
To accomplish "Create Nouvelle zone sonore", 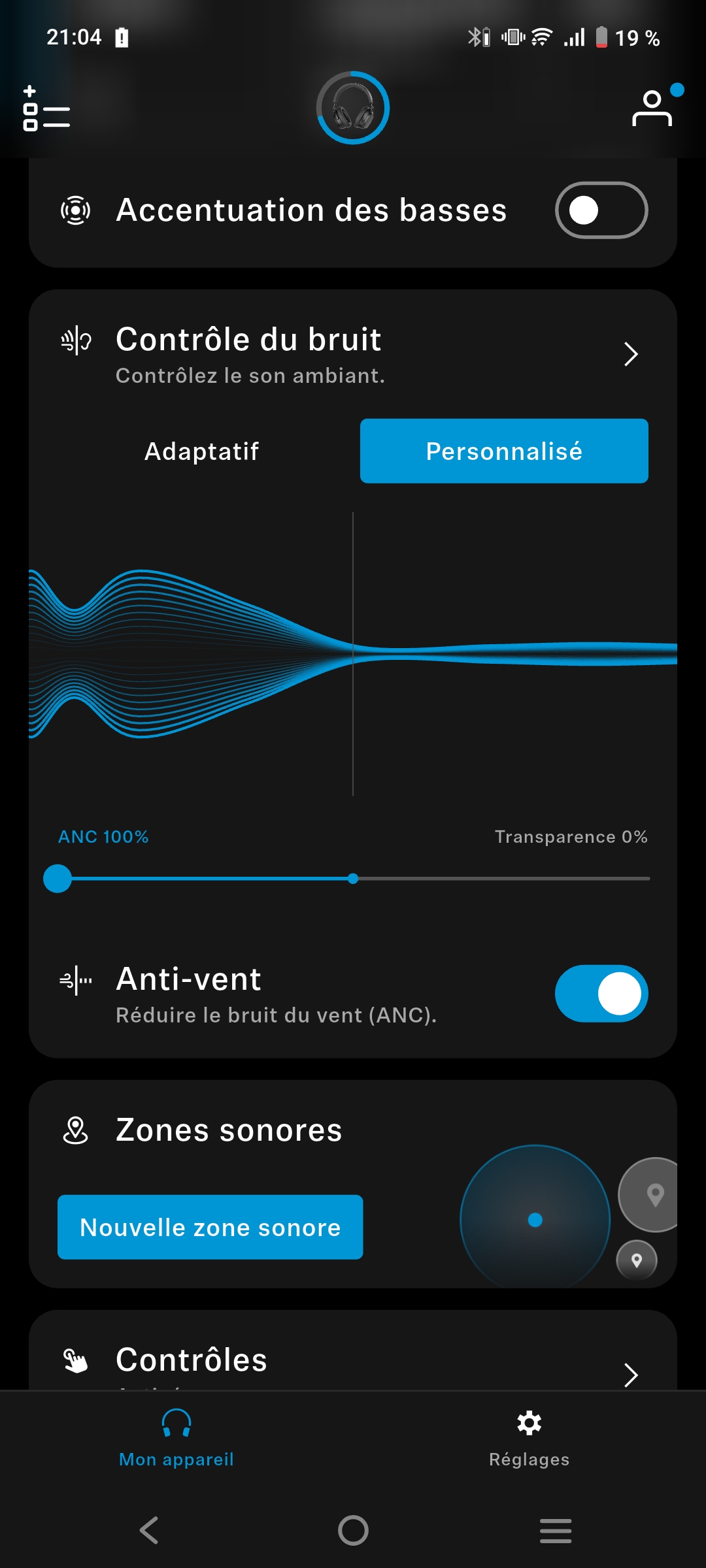I will (210, 1227).
